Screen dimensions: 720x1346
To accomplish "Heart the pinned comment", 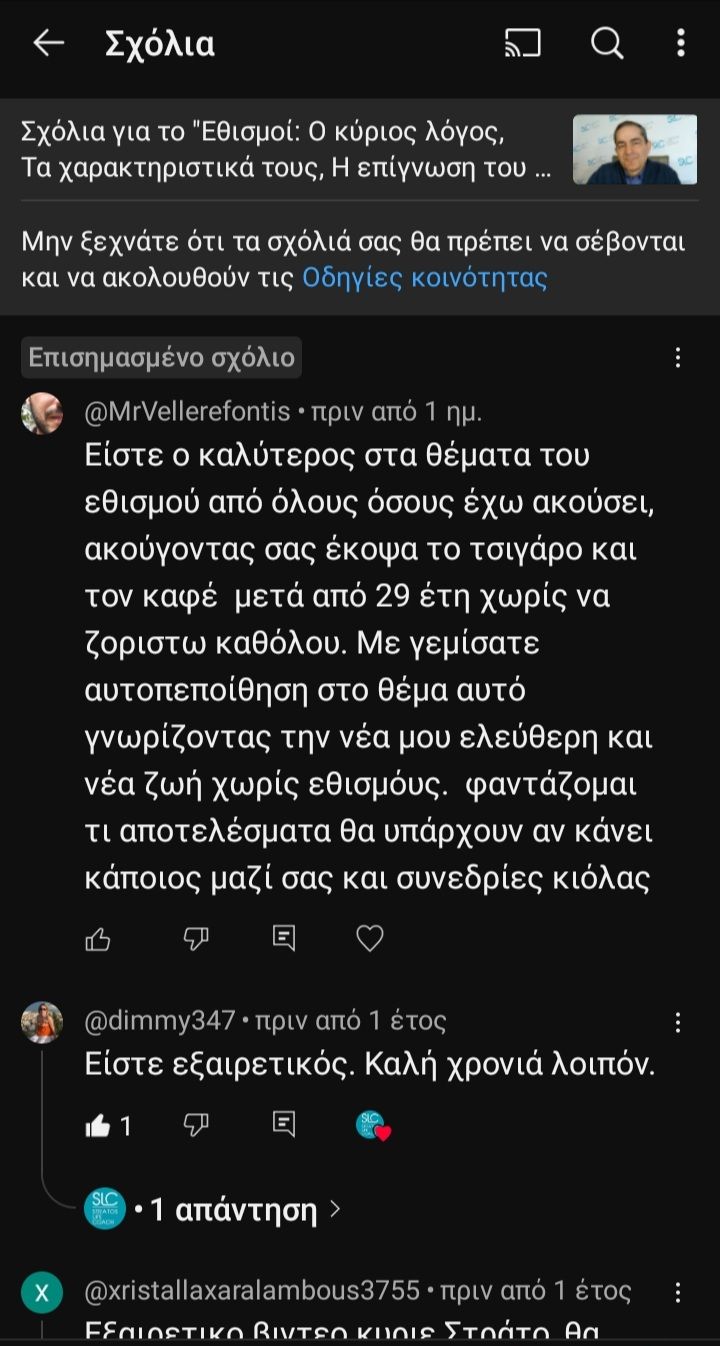I will (370, 937).
